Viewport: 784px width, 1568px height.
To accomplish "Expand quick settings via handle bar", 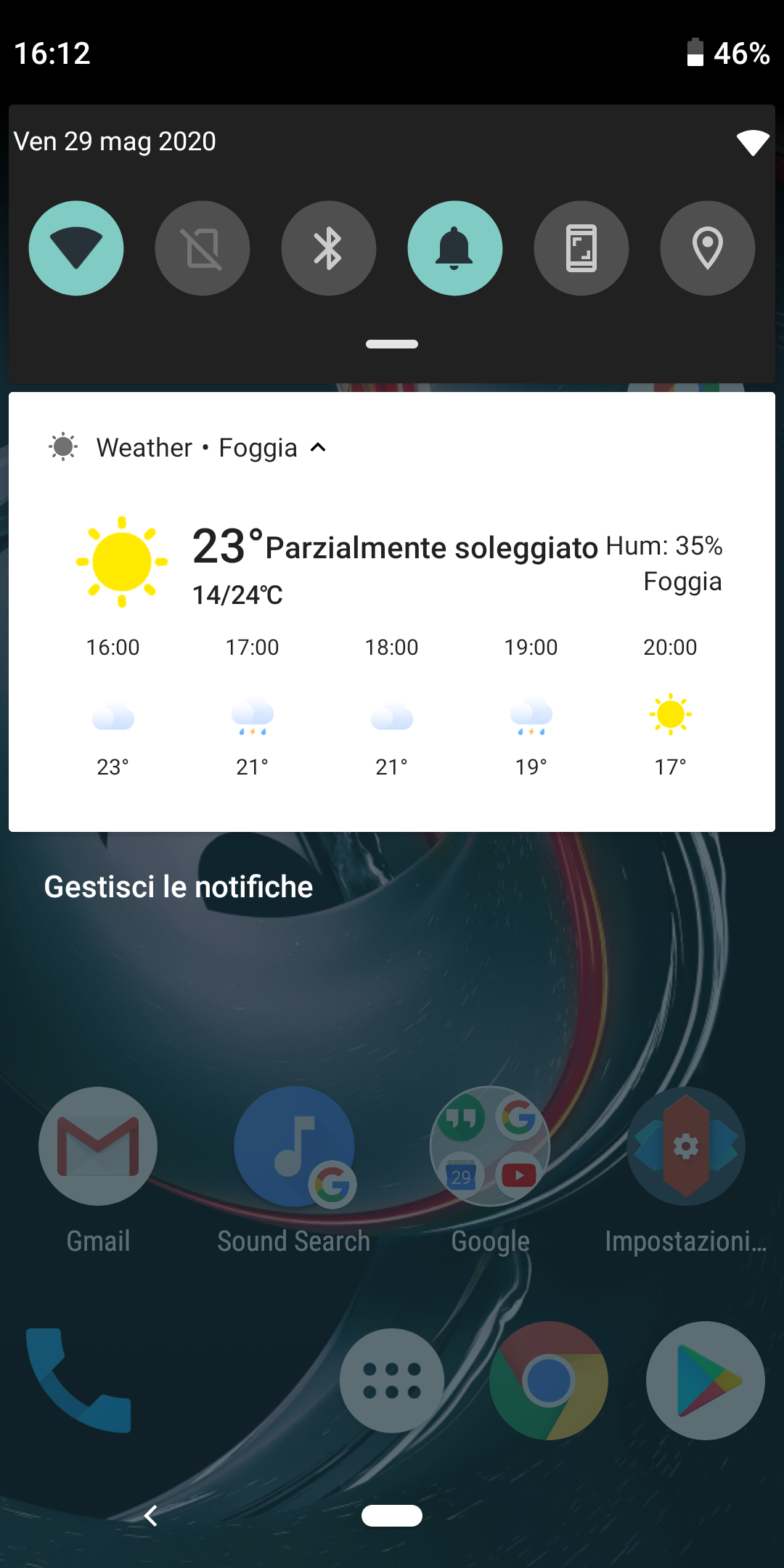I will pyautogui.click(x=392, y=344).
